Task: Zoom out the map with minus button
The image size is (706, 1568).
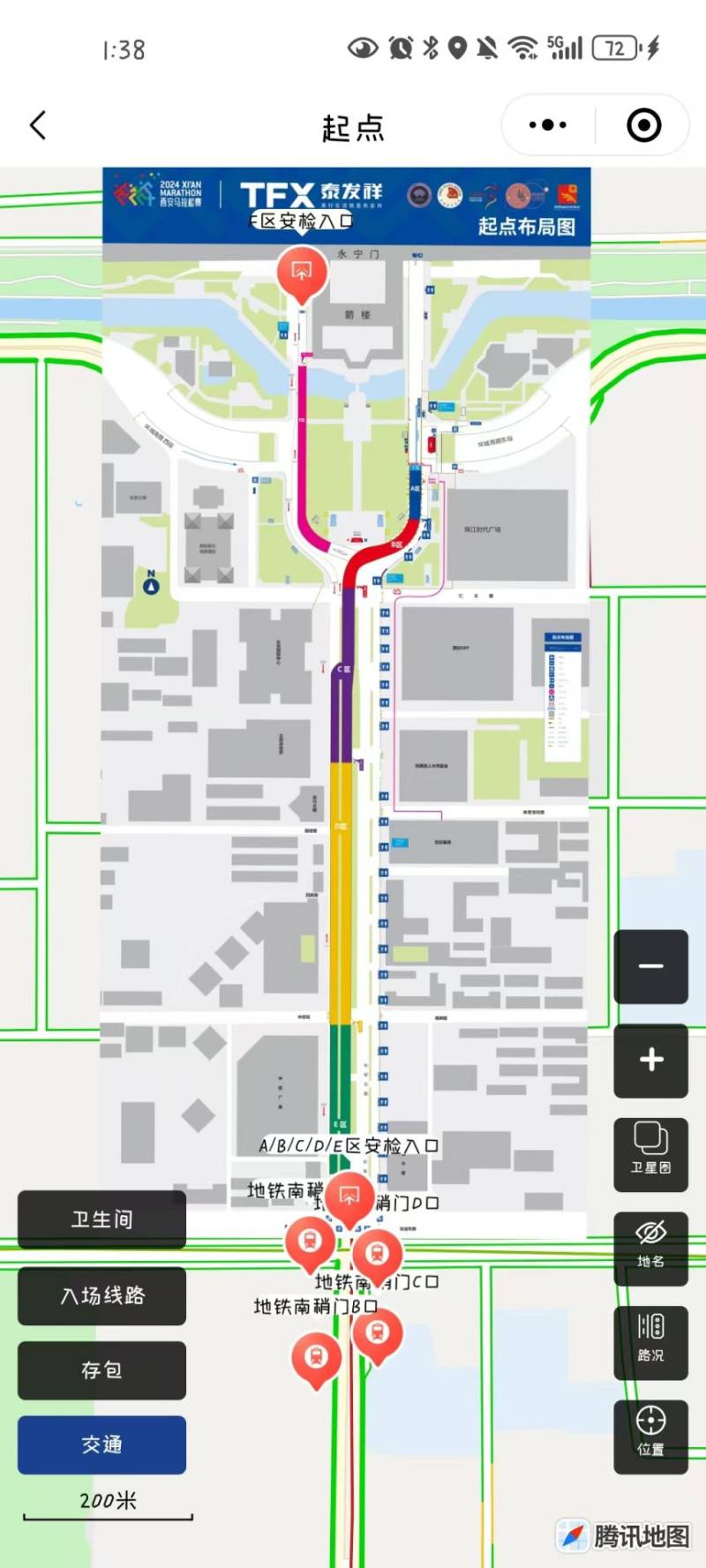Action: coord(650,965)
